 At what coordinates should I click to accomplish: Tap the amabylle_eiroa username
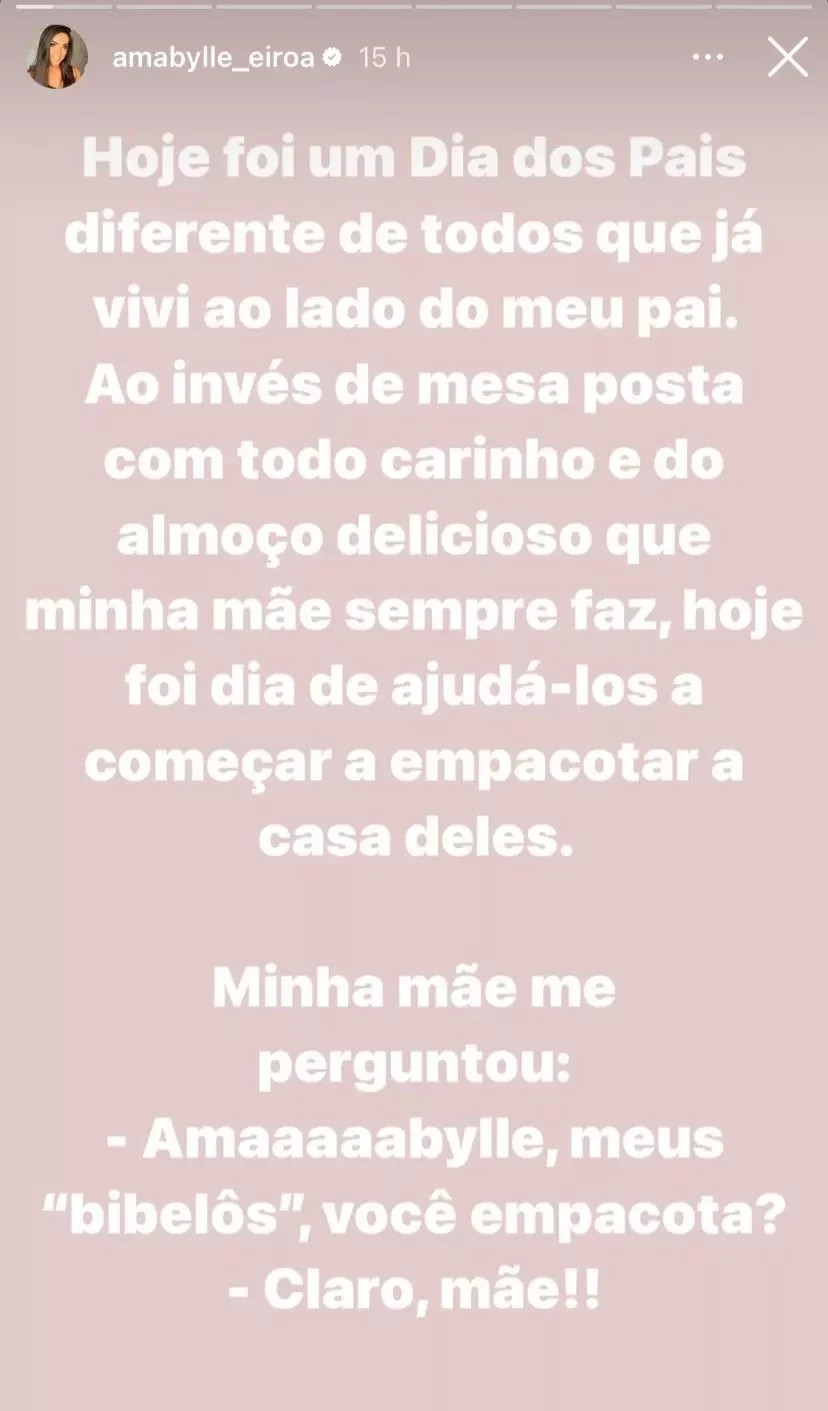pyautogui.click(x=213, y=58)
